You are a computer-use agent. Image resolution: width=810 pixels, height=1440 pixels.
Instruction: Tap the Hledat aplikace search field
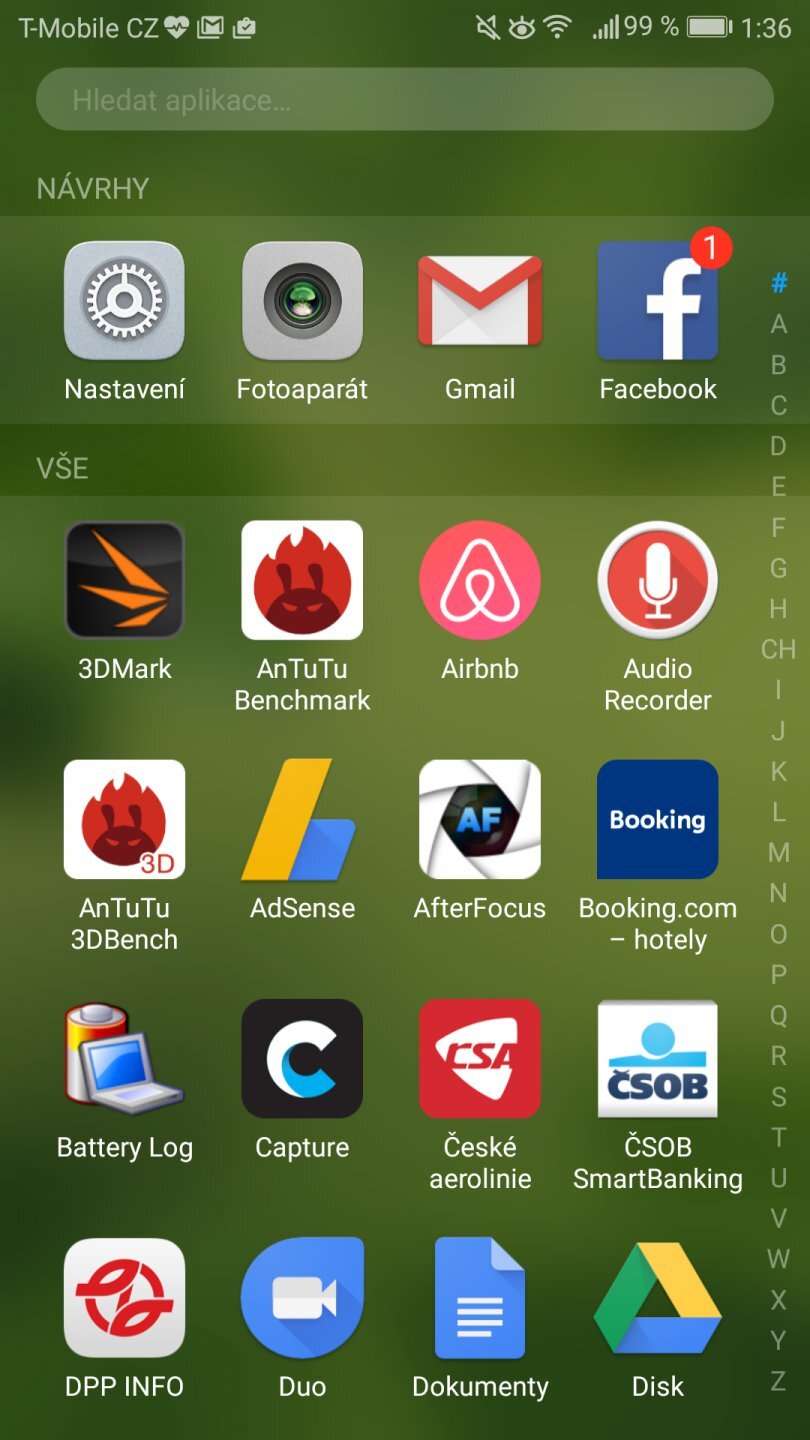[404, 100]
